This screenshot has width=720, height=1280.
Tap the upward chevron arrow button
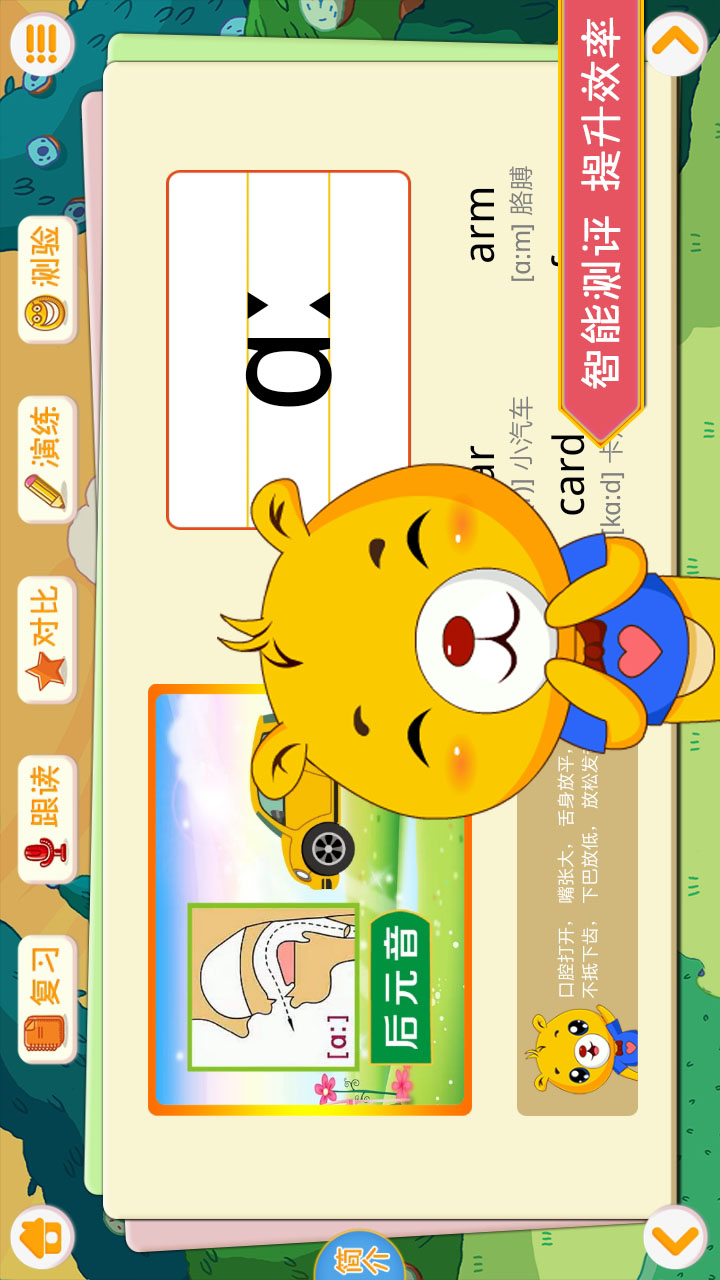(x=676, y=43)
